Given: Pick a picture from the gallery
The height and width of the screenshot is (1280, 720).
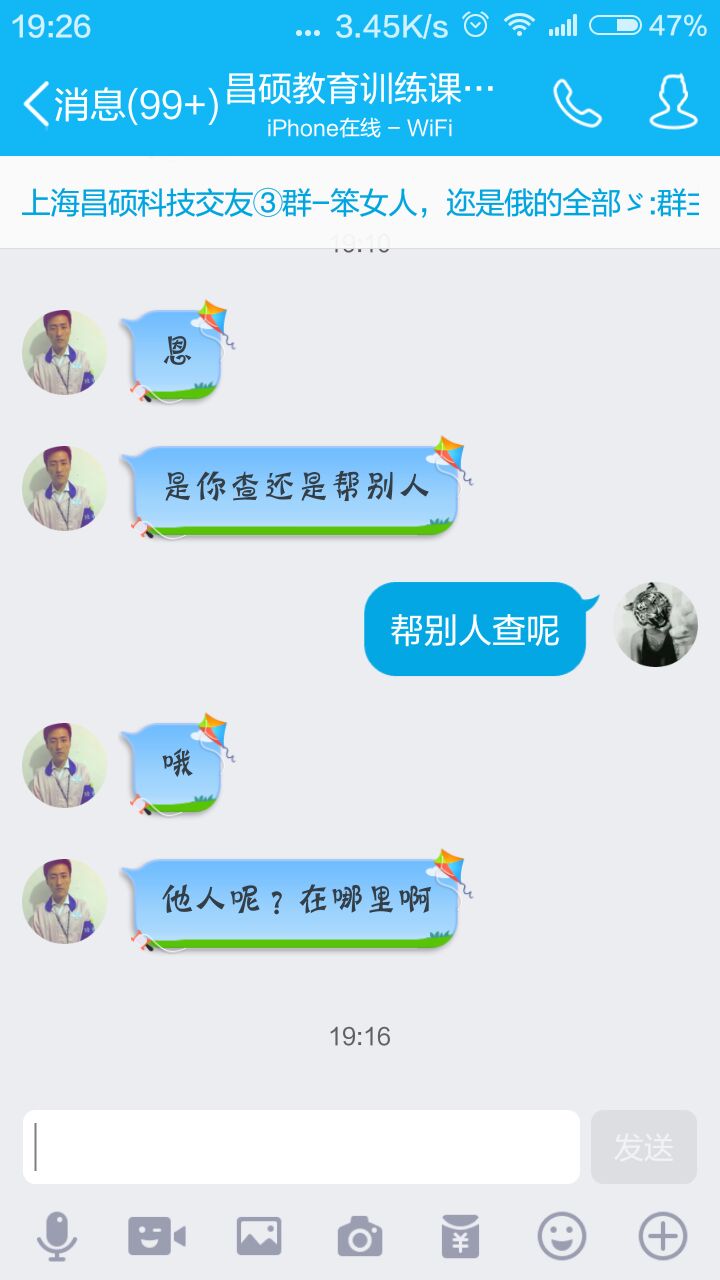Looking at the screenshot, I should pyautogui.click(x=259, y=1236).
